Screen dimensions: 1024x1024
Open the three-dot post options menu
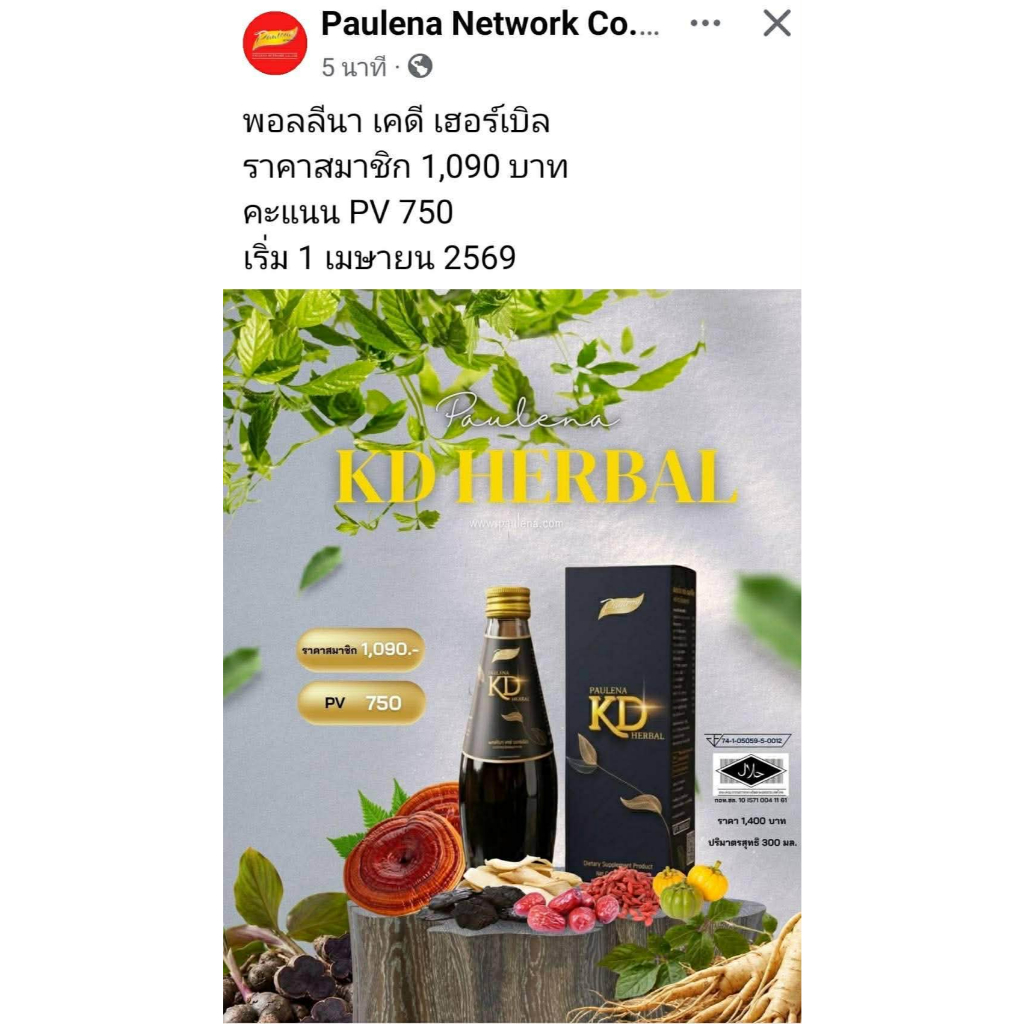click(x=705, y=23)
